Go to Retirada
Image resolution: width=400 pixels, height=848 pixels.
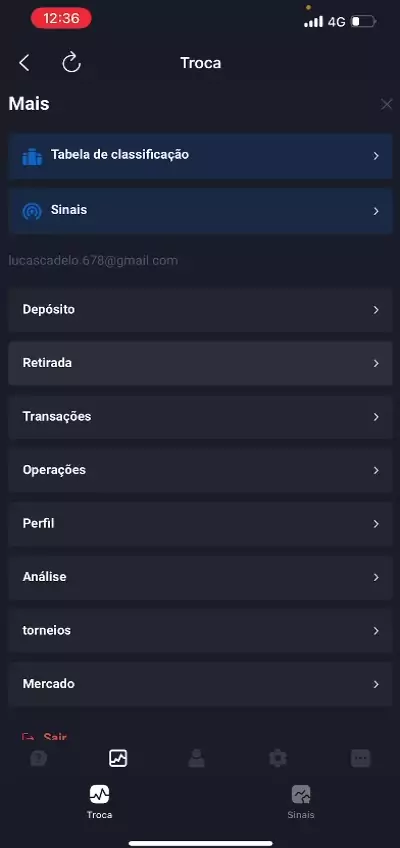point(200,363)
